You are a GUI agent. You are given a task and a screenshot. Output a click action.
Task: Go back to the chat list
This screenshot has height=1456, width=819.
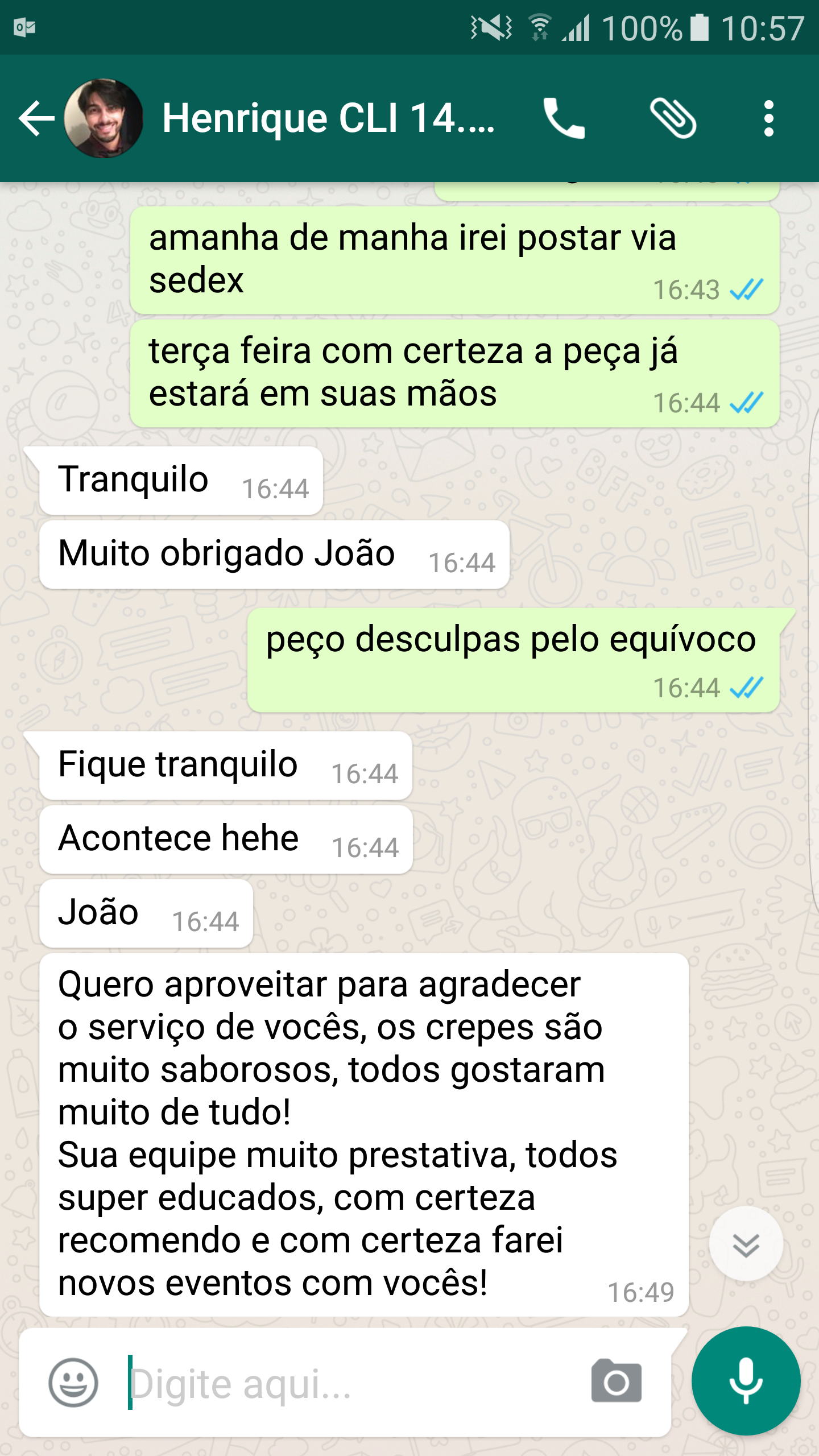(36, 118)
